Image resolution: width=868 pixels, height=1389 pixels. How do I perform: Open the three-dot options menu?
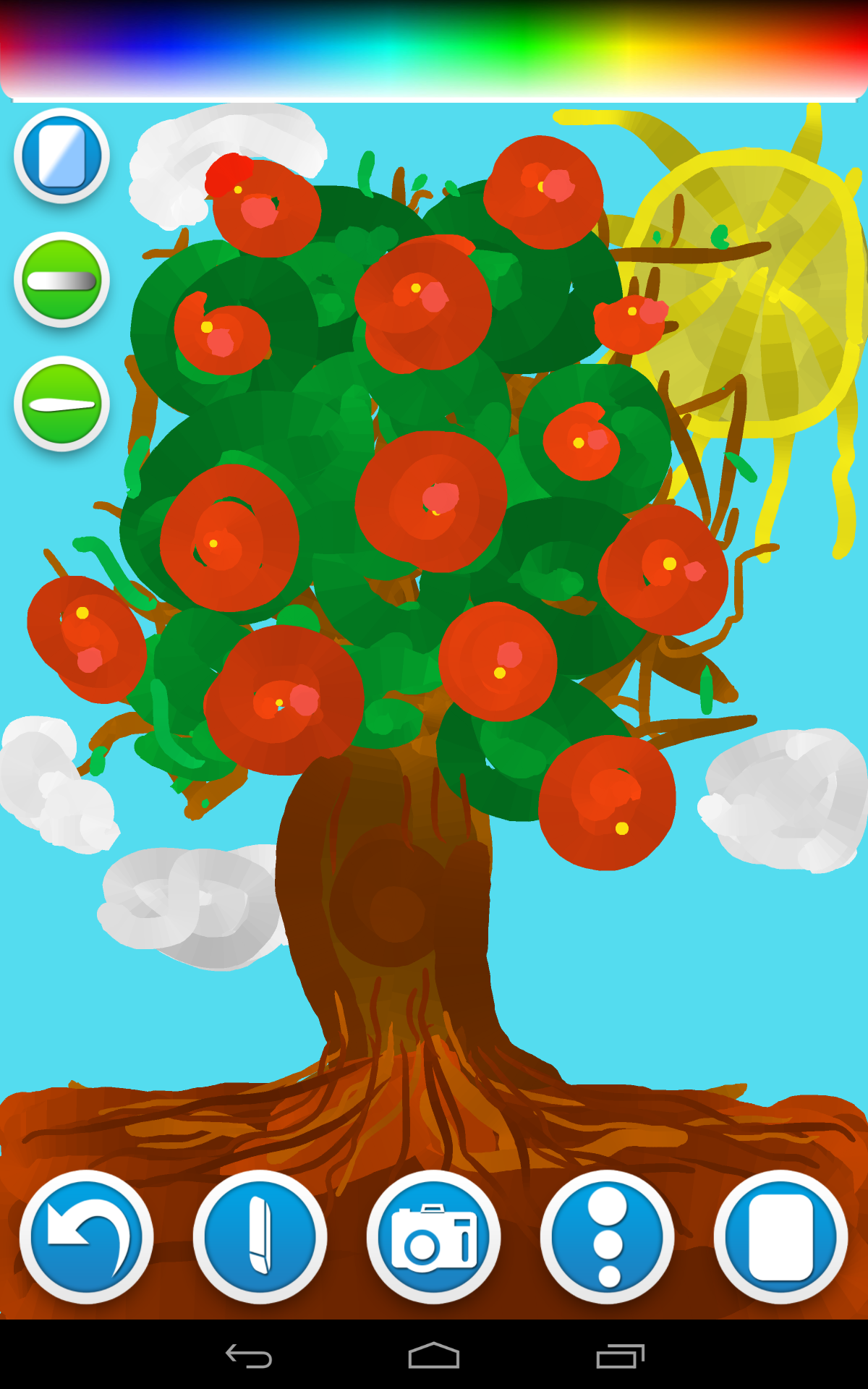[608, 1239]
